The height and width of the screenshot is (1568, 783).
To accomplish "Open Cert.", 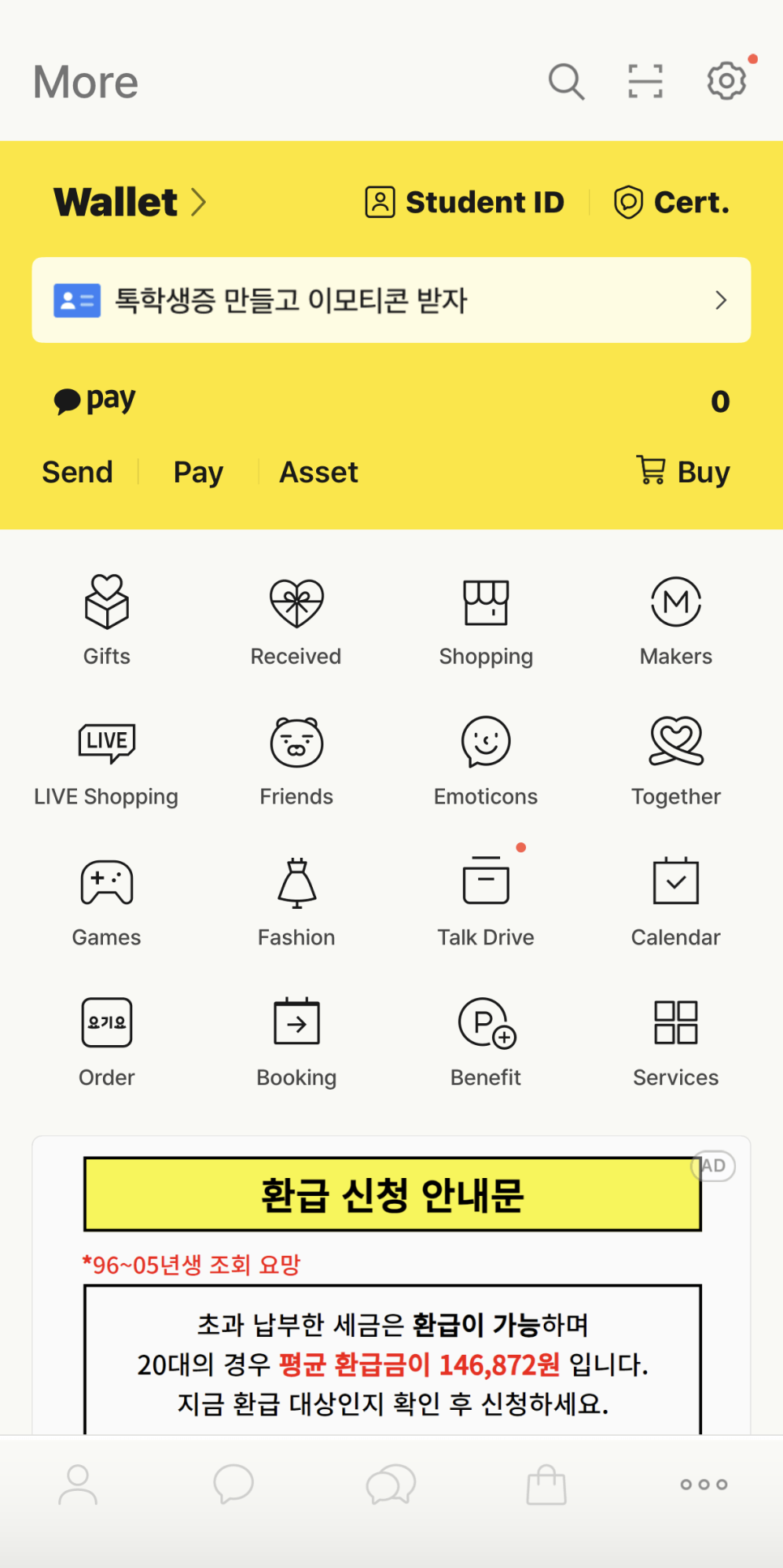I will tap(672, 202).
